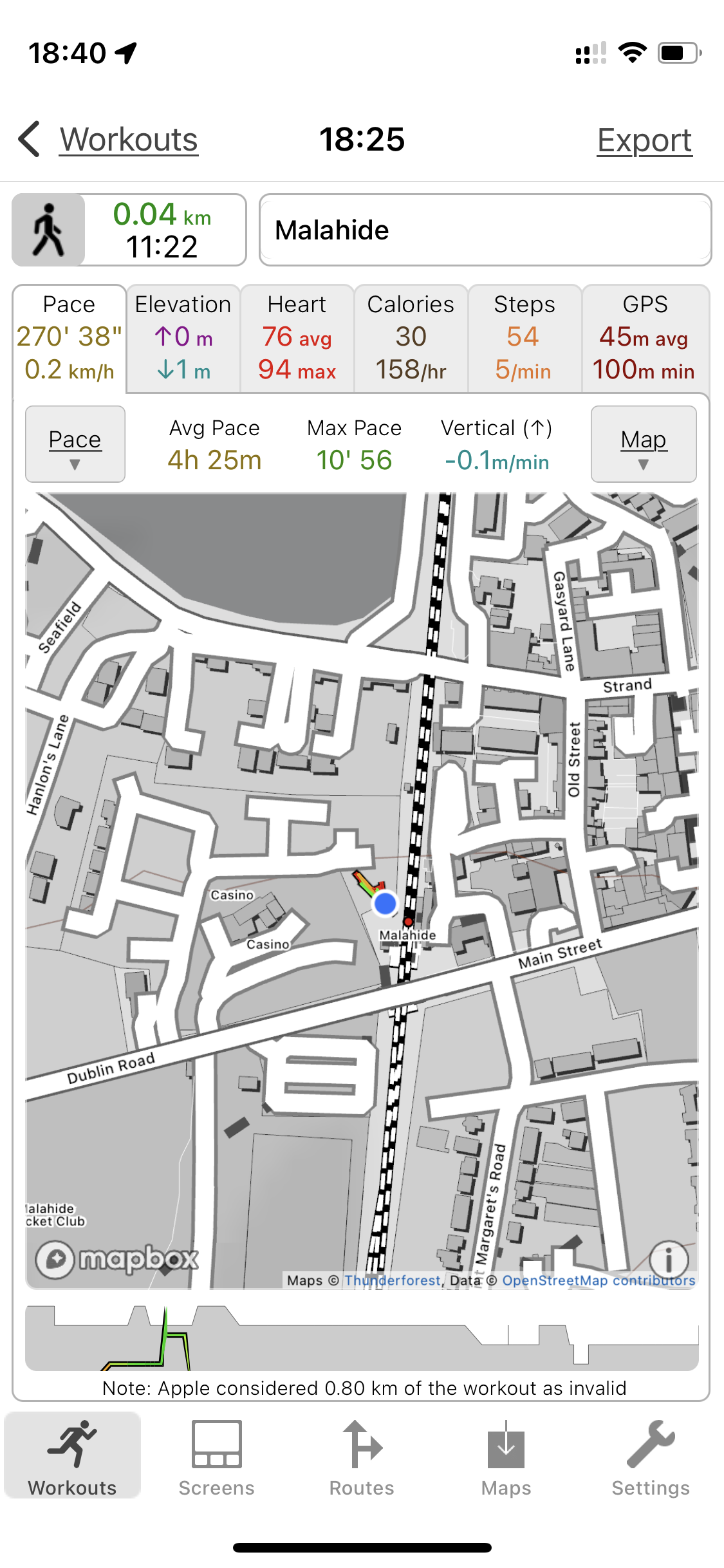Open the map attribution info icon
Image resolution: width=724 pixels, height=1568 pixels.
(669, 1258)
